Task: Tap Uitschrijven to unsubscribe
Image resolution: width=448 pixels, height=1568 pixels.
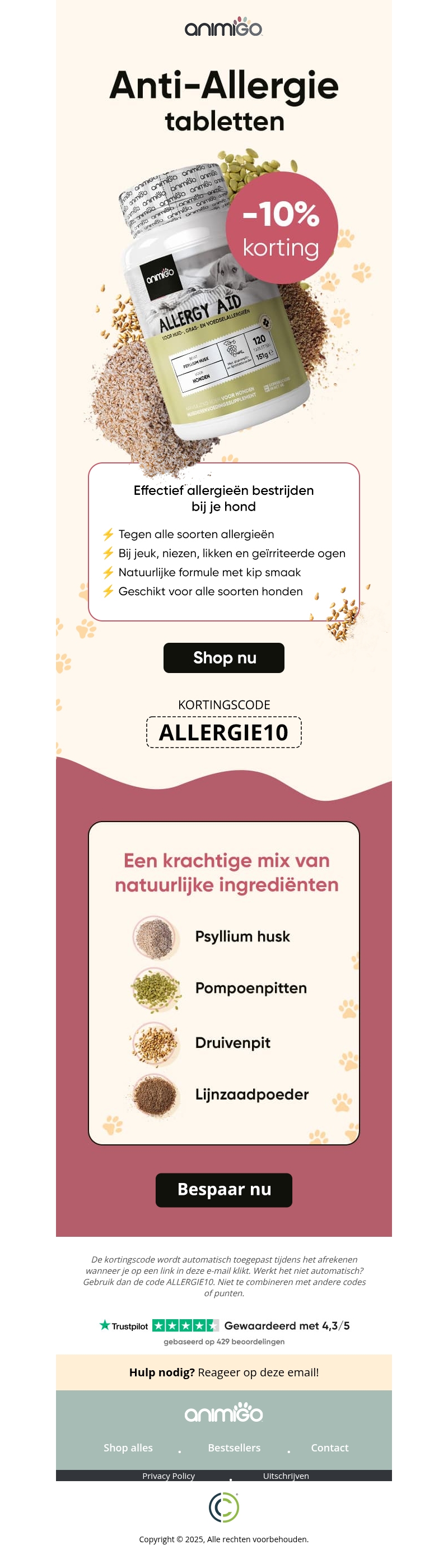Action: (286, 1476)
